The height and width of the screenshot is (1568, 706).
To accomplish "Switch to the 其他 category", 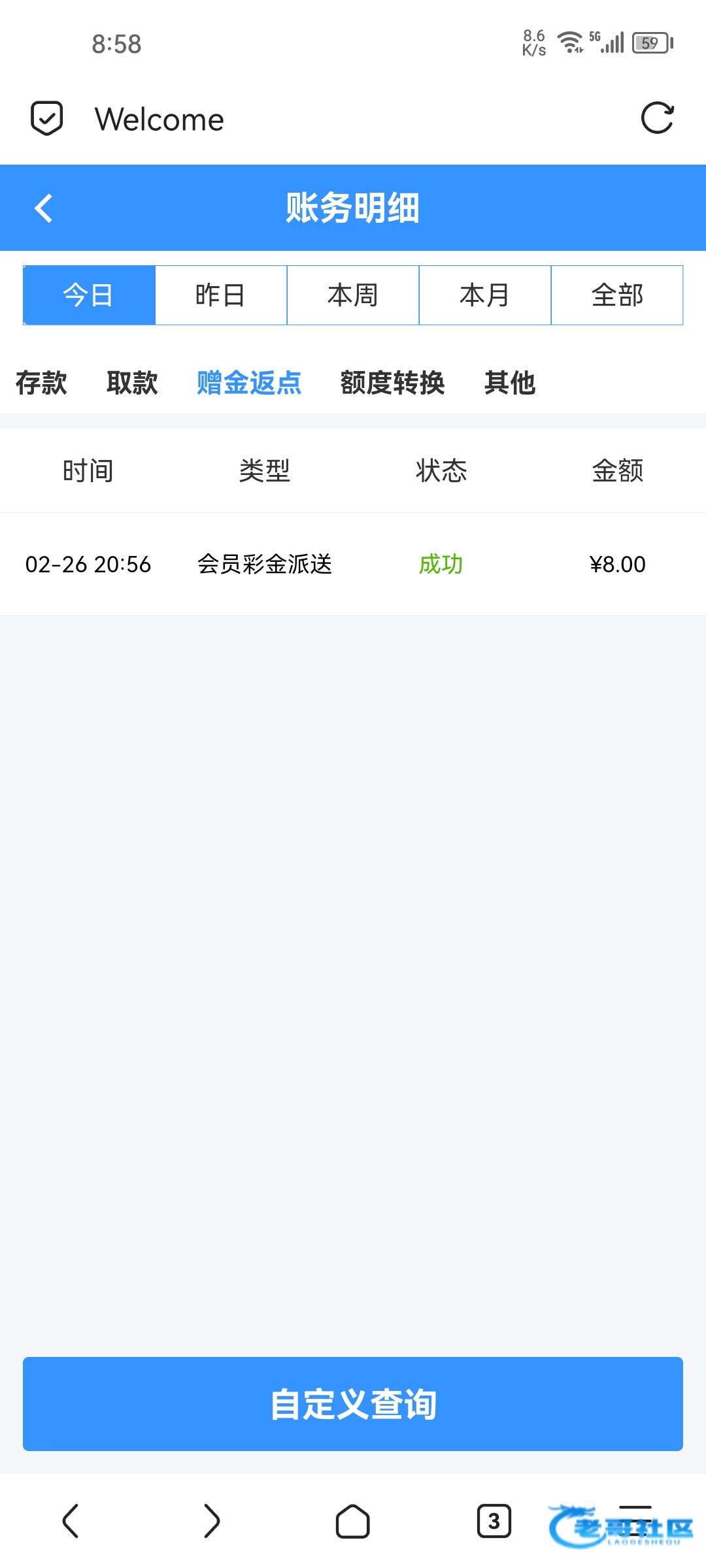I will pos(510,383).
